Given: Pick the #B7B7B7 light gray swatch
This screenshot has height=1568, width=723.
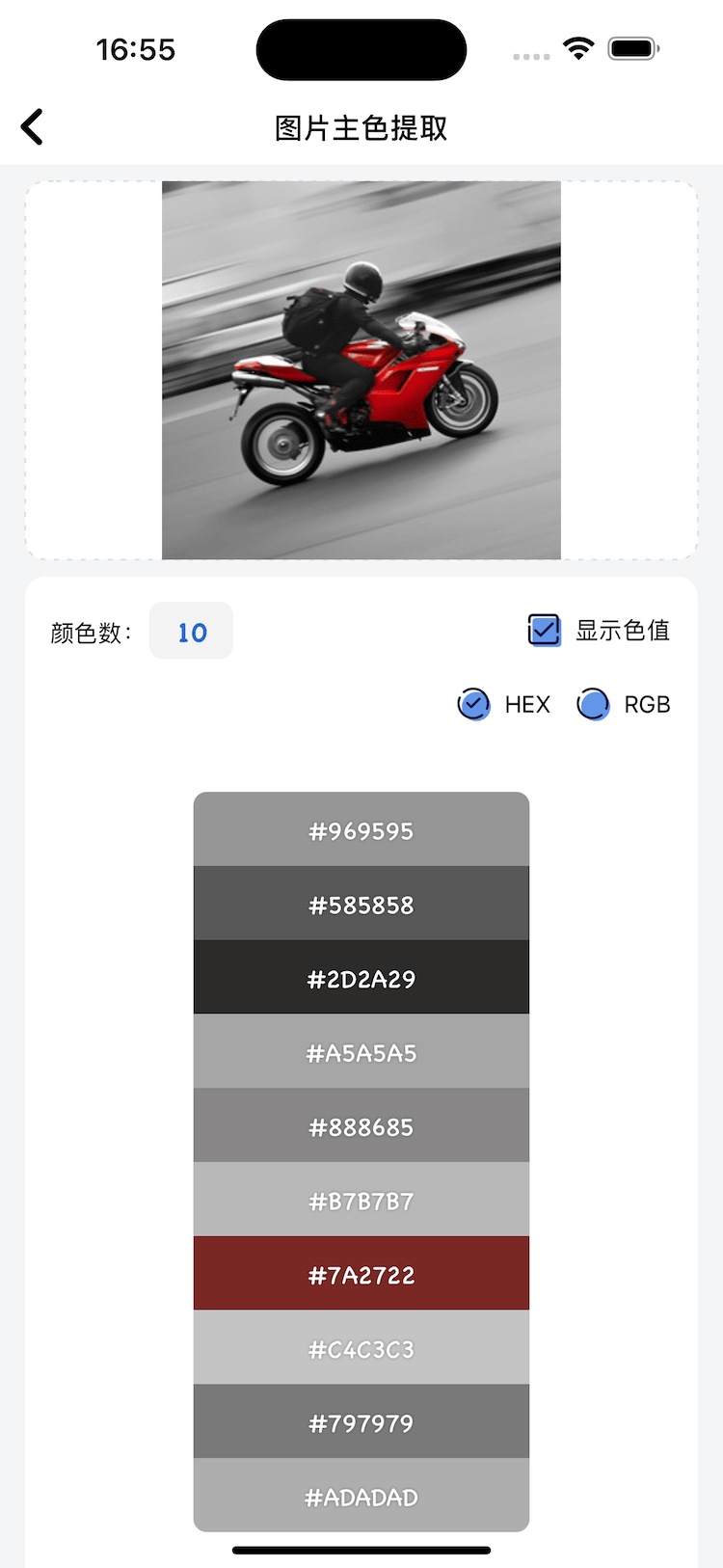Looking at the screenshot, I should click(361, 1201).
